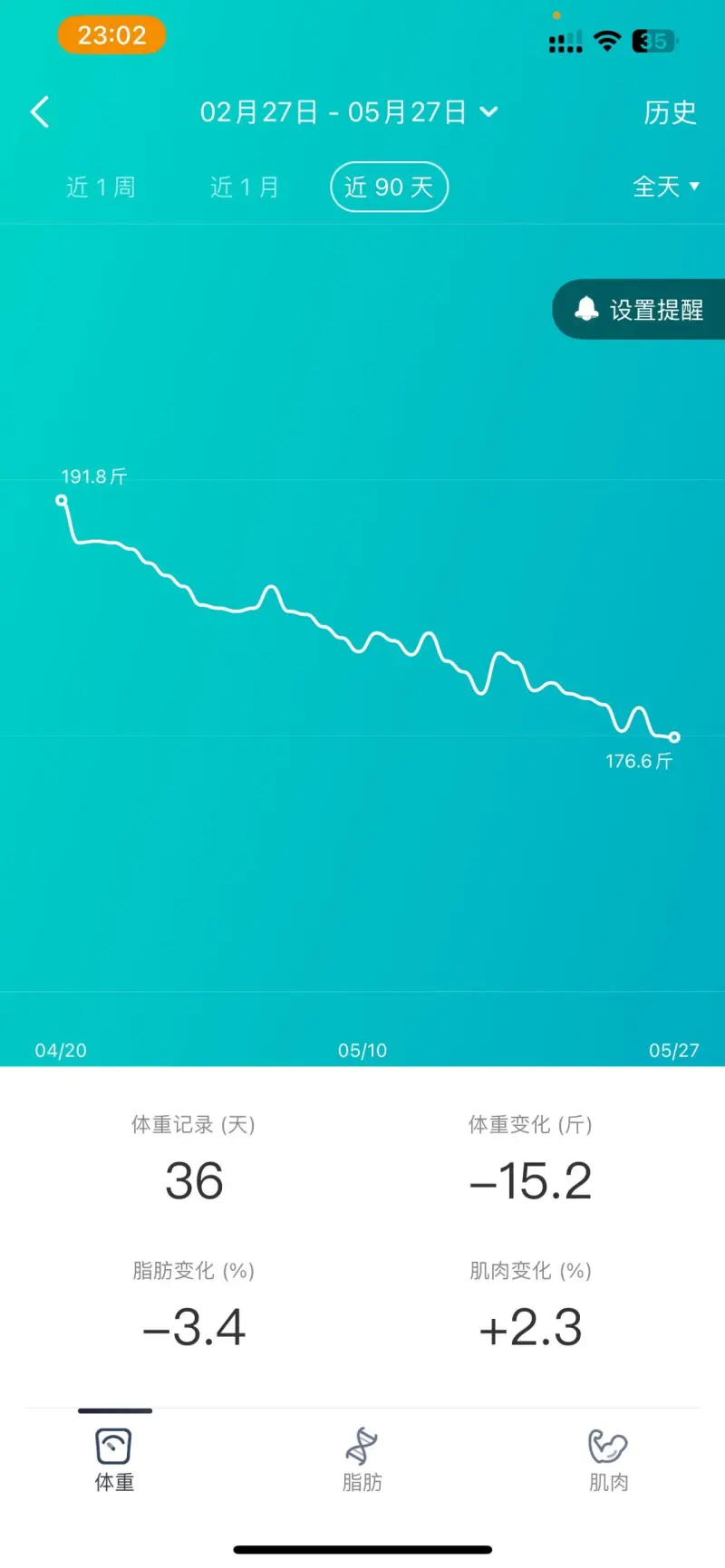Tap the 设置提醒 reminder button
Screen dimensions: 725x1568
pos(639,310)
